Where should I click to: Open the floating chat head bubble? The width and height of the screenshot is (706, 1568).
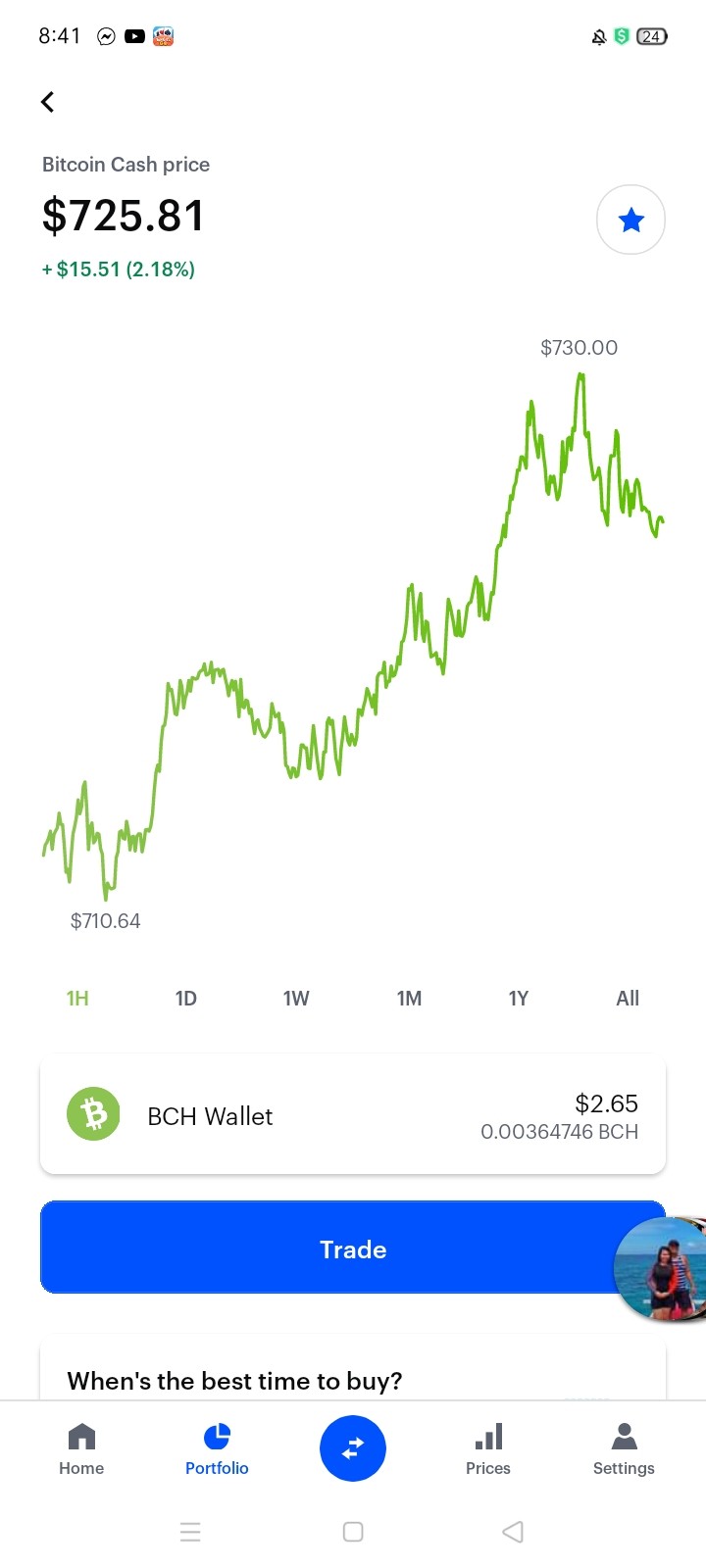pos(661,1270)
